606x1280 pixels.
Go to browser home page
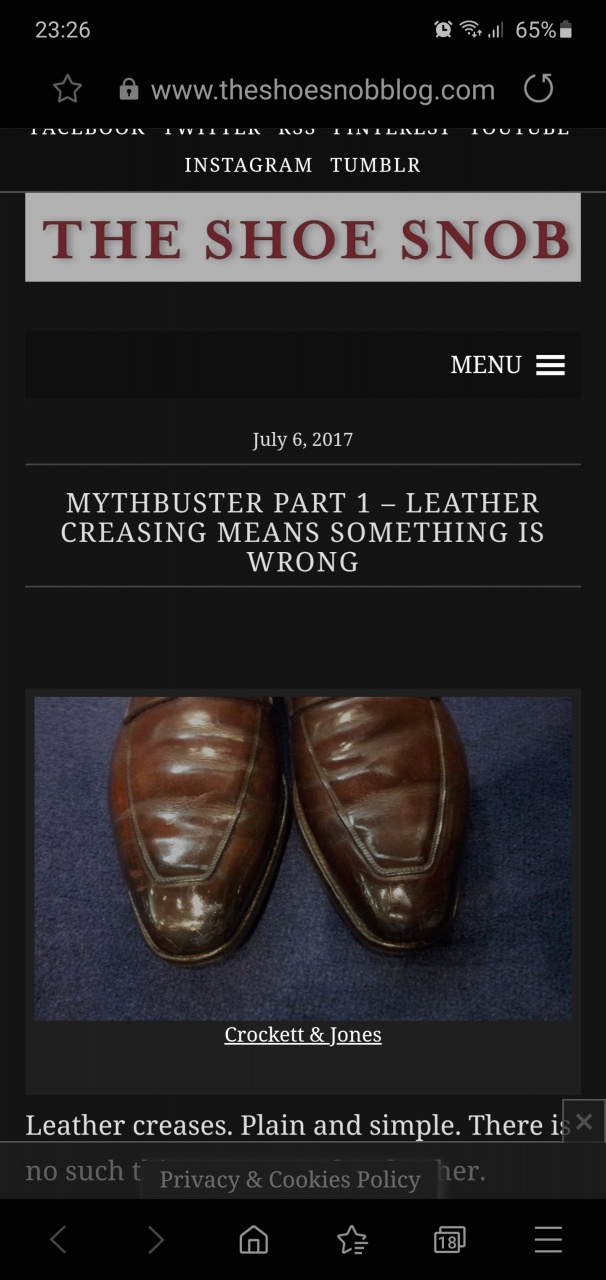pyautogui.click(x=254, y=1240)
